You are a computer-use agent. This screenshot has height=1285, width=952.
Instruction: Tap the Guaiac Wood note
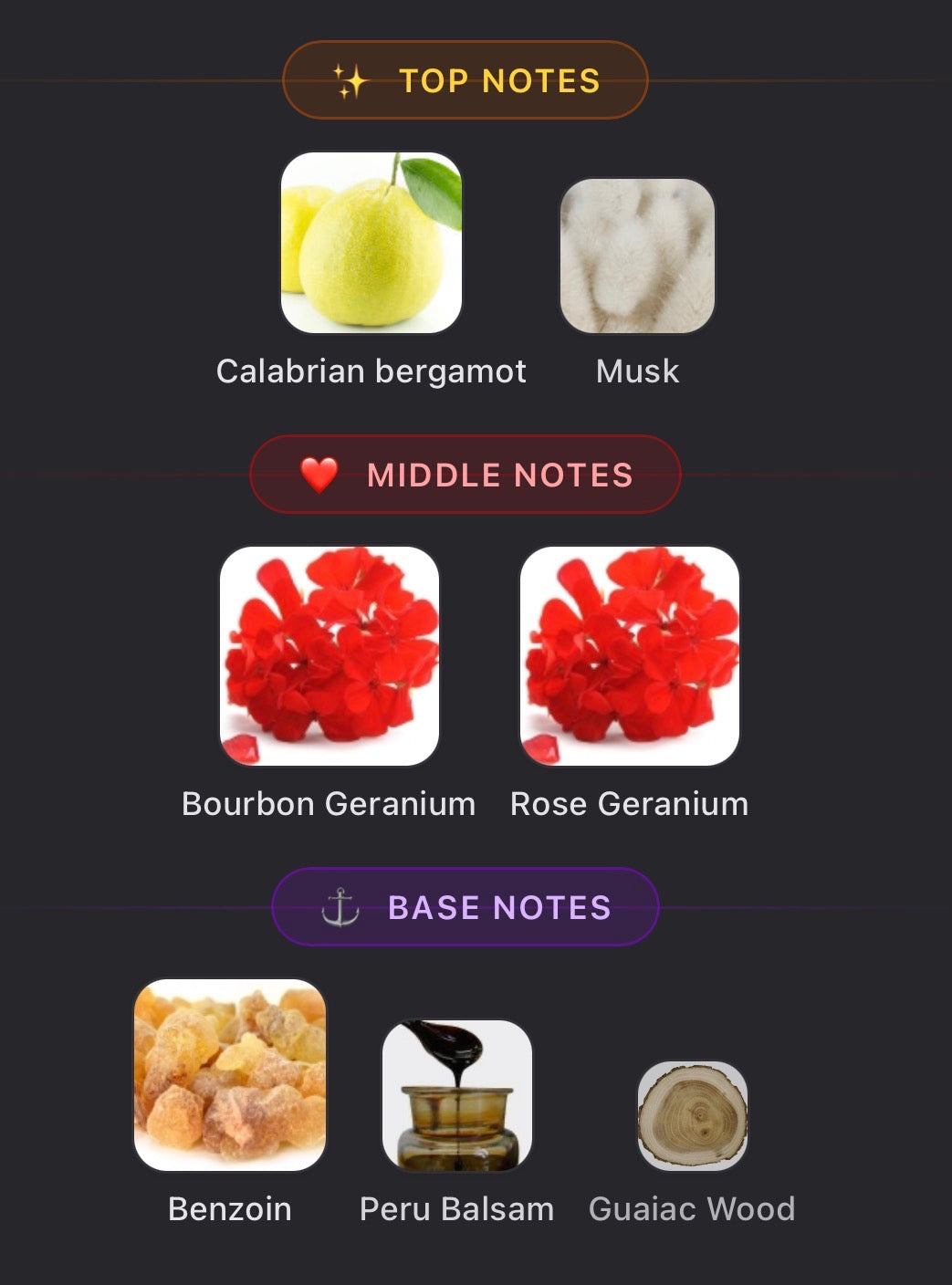click(692, 1115)
